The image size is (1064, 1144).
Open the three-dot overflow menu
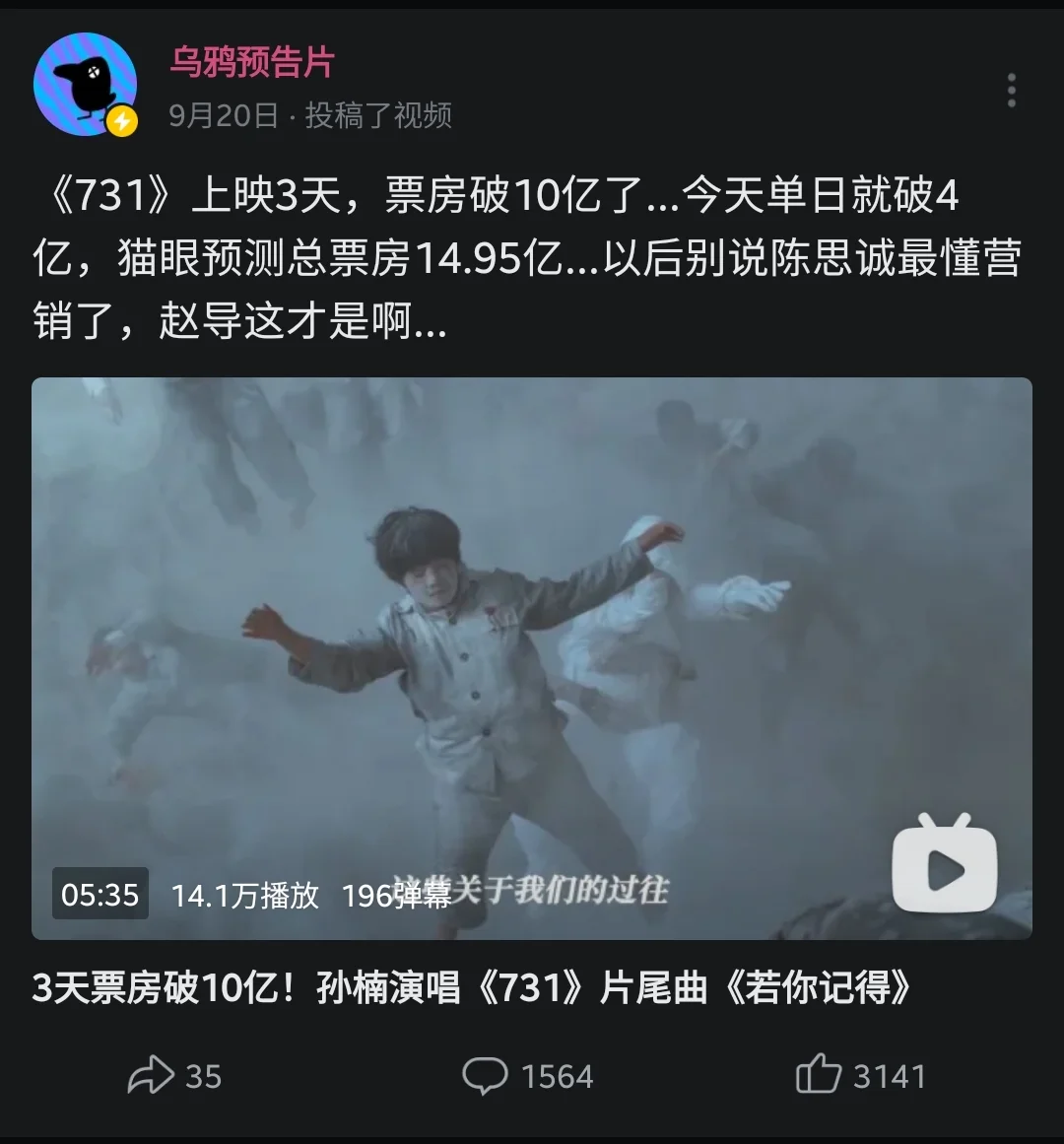click(1011, 91)
